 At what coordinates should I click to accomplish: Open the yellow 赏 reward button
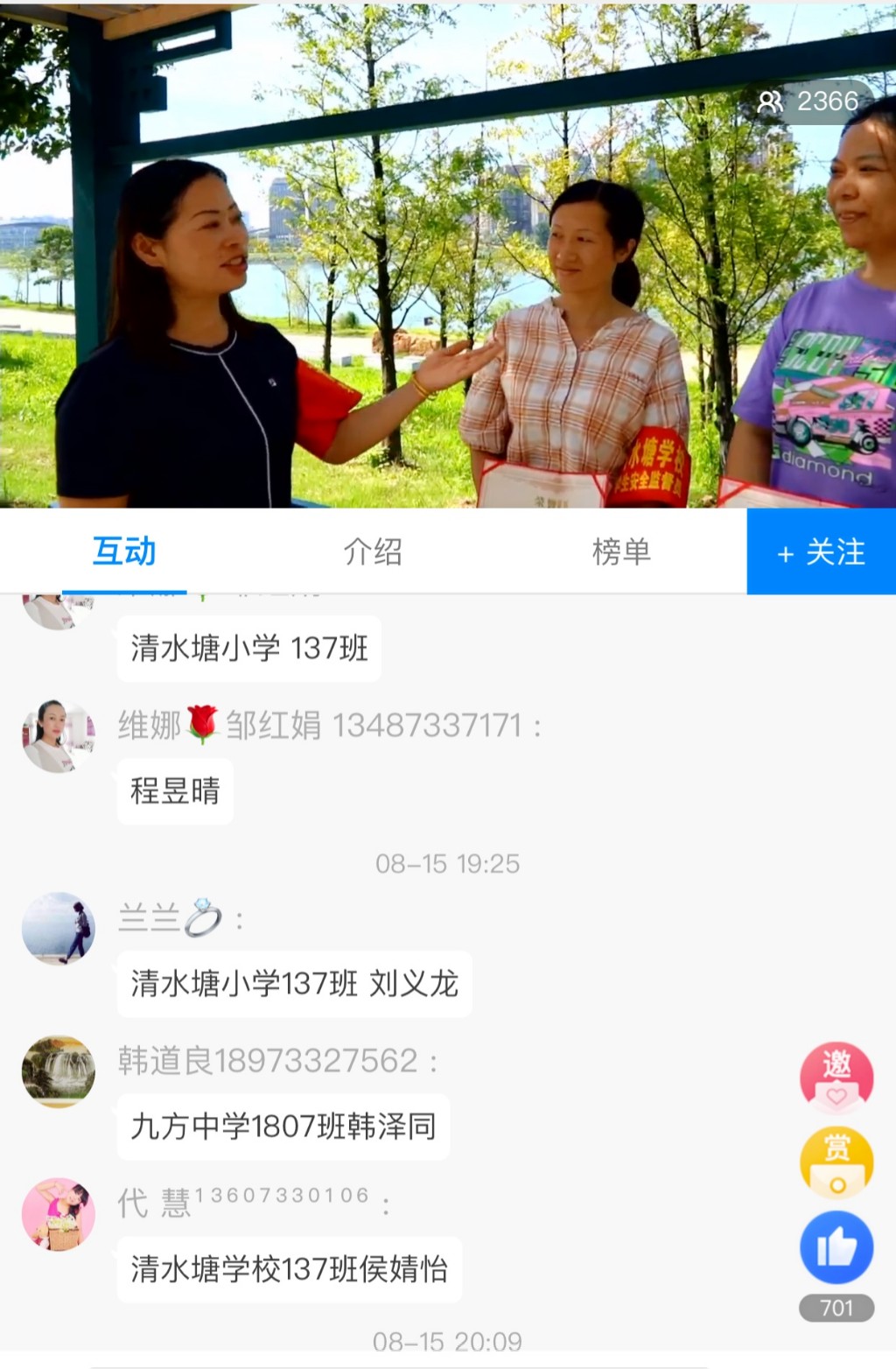836,1162
